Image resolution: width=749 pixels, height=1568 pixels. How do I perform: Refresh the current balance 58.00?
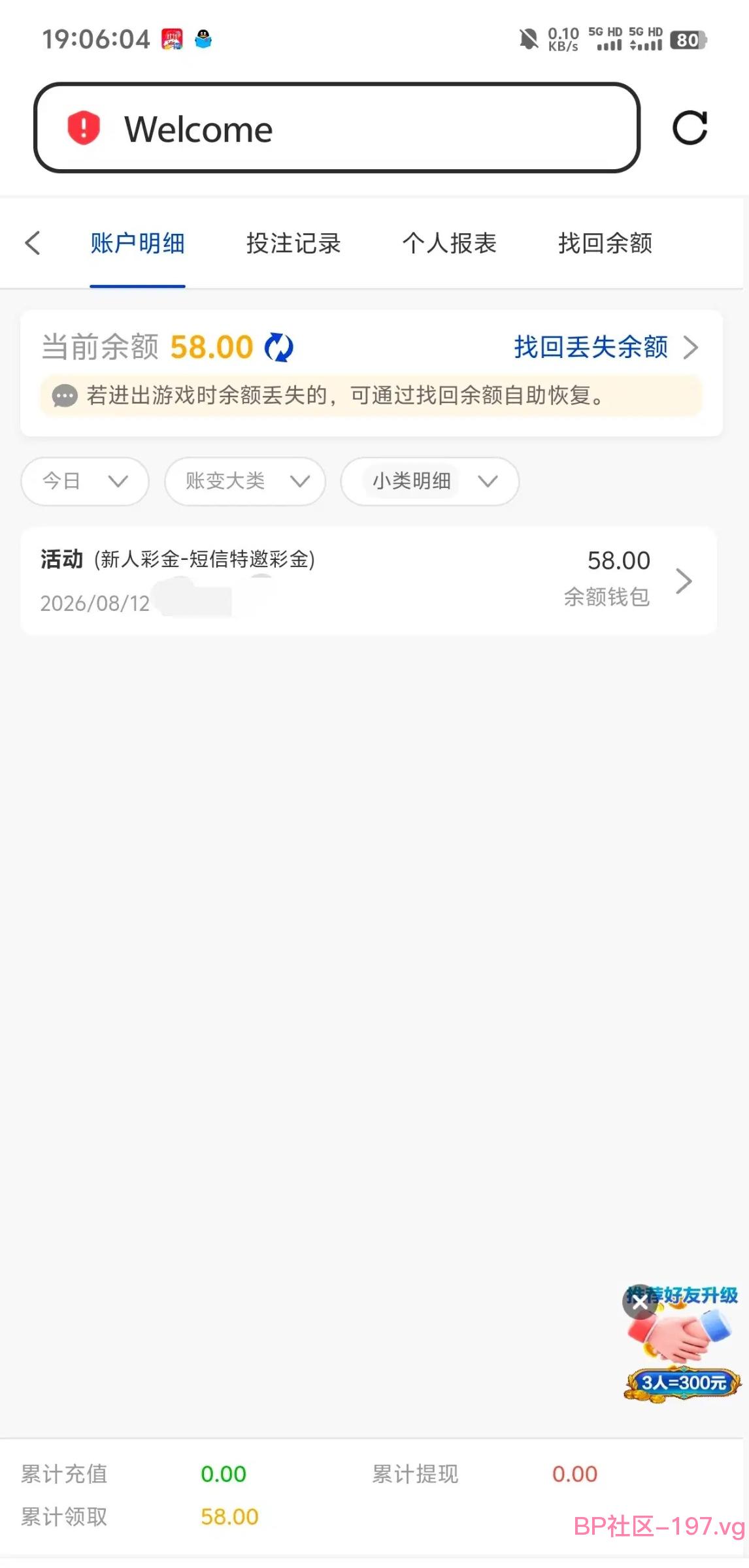tap(279, 347)
